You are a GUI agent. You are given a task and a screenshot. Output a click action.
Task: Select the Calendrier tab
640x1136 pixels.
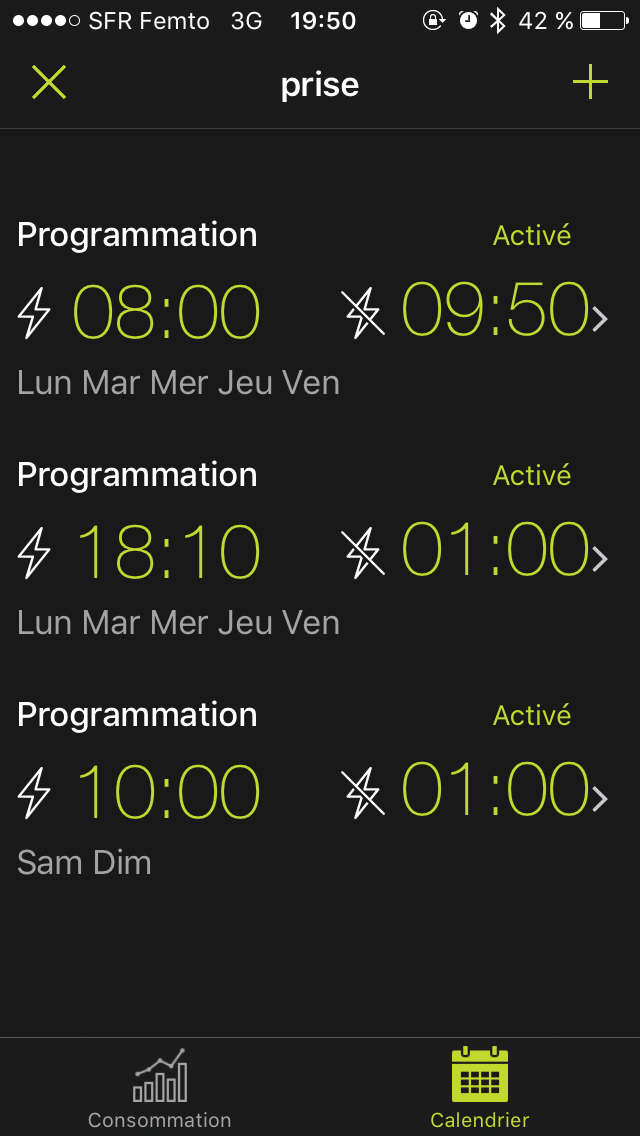coord(480,1088)
